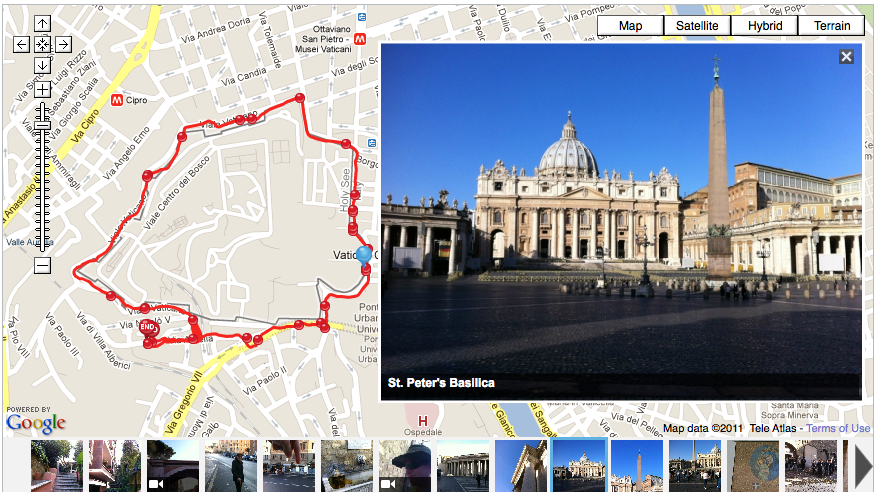Pan the map upward with the up arrow
The height and width of the screenshot is (492, 877).
pos(42,24)
